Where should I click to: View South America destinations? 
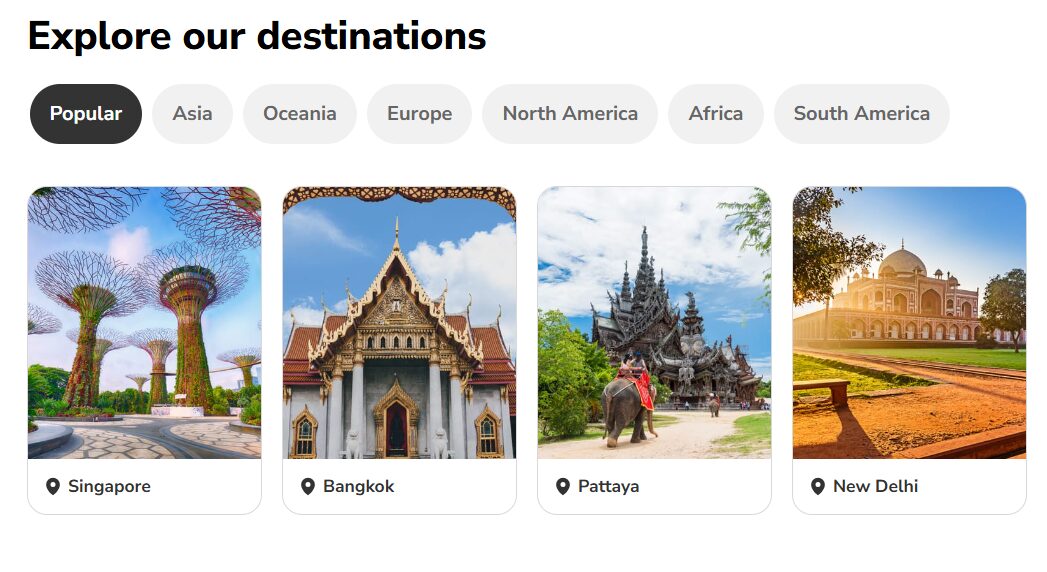click(861, 114)
